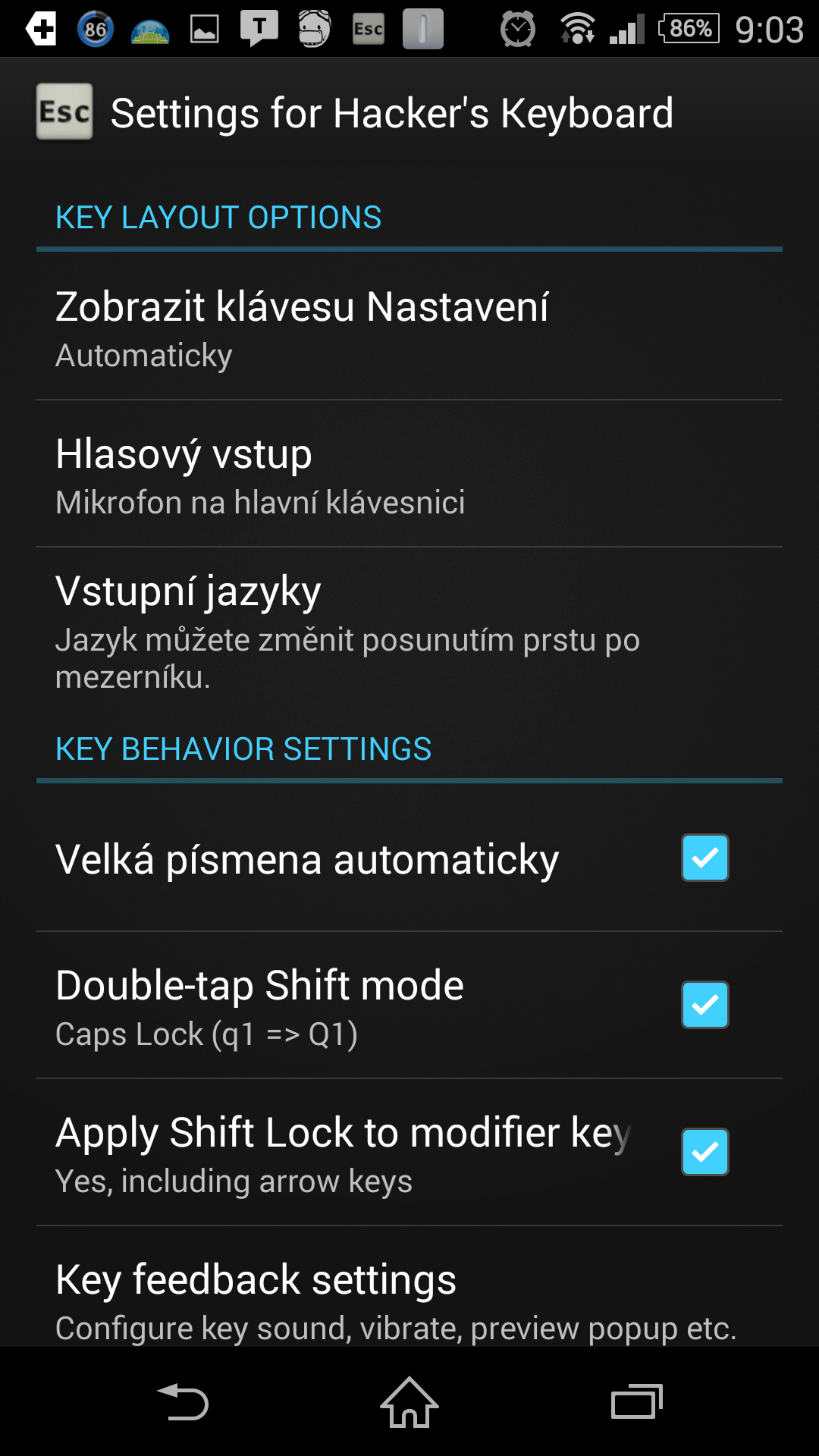819x1456 pixels.
Task: Uncheck Double-tap Shift mode checkbox
Action: 705,1005
